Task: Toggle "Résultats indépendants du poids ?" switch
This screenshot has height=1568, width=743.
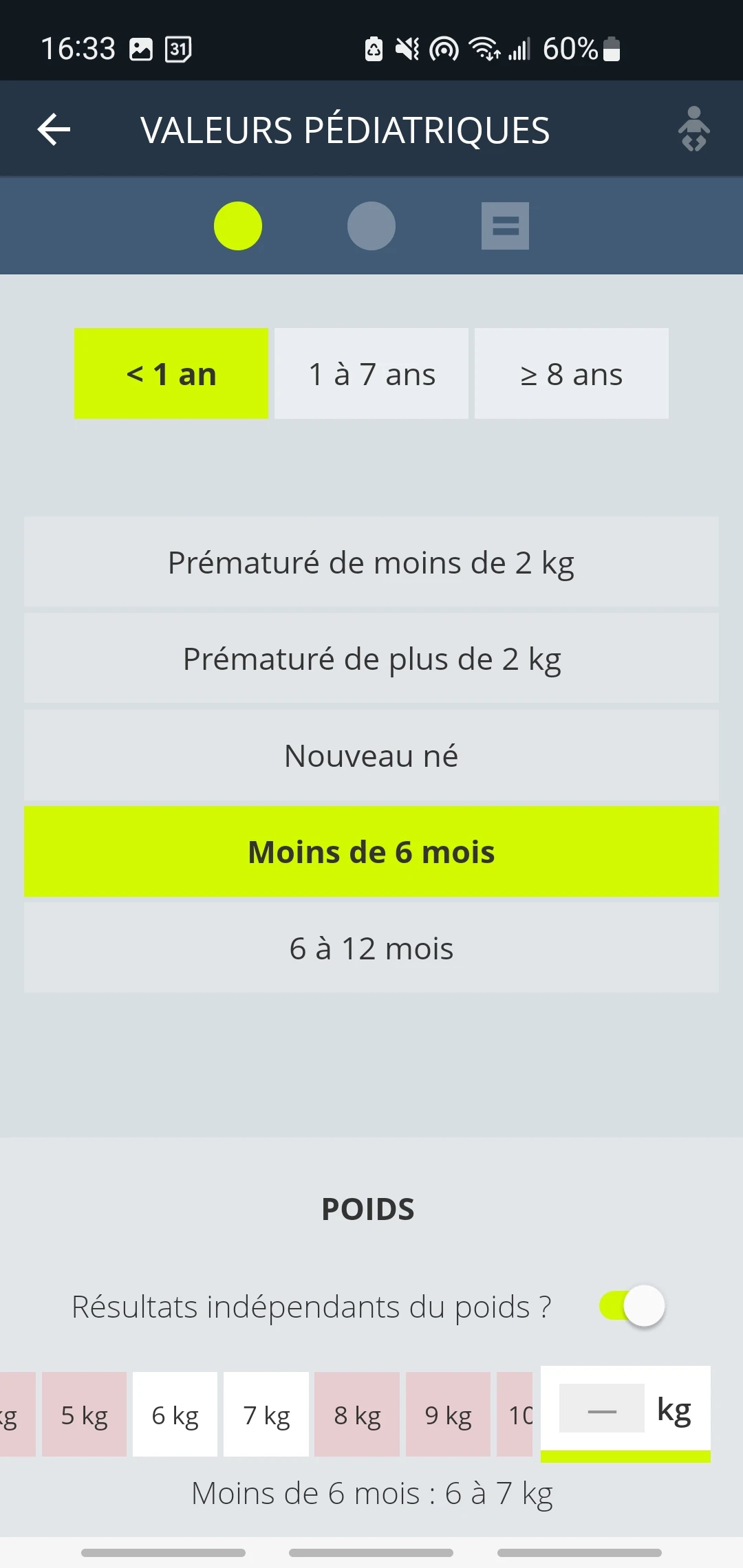Action: pos(632,1305)
